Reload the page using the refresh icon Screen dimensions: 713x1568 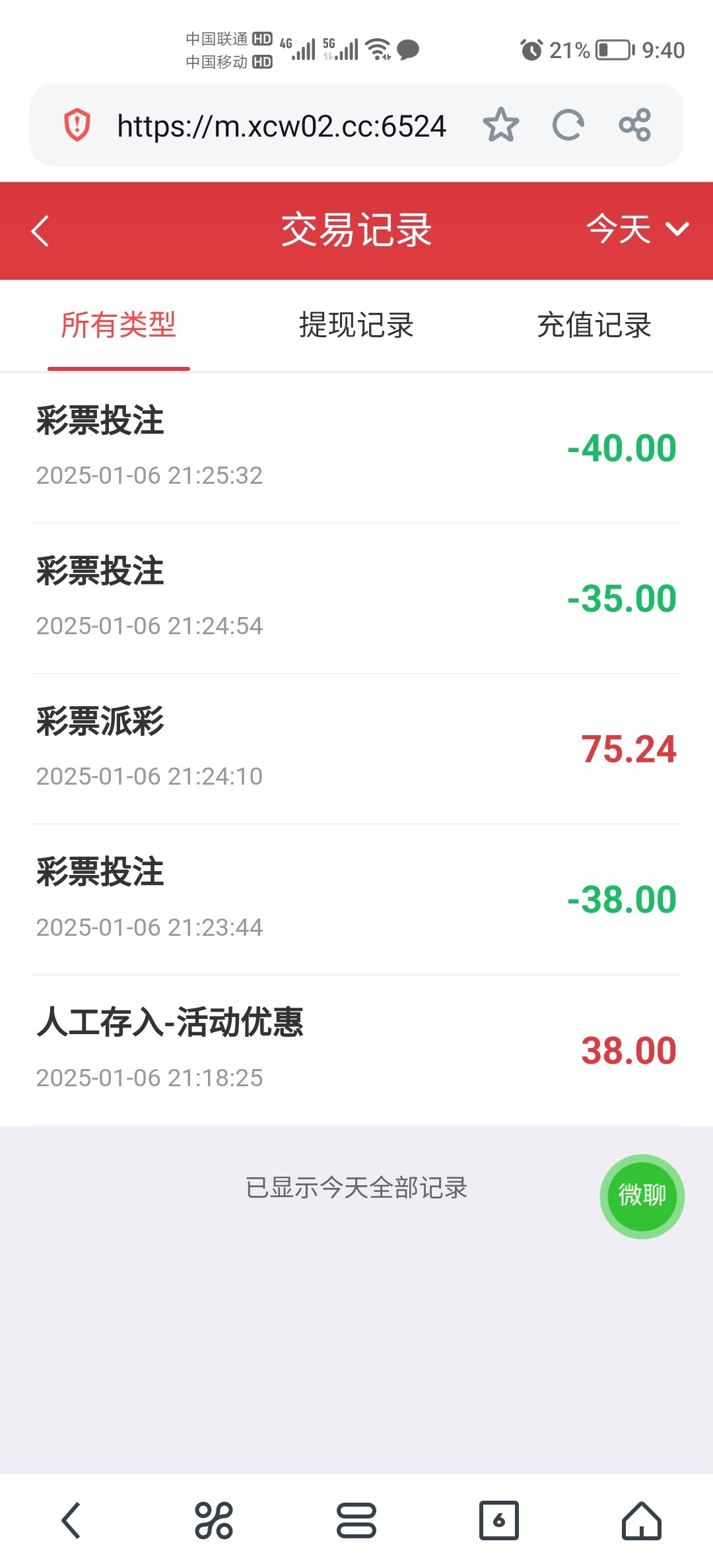(568, 125)
